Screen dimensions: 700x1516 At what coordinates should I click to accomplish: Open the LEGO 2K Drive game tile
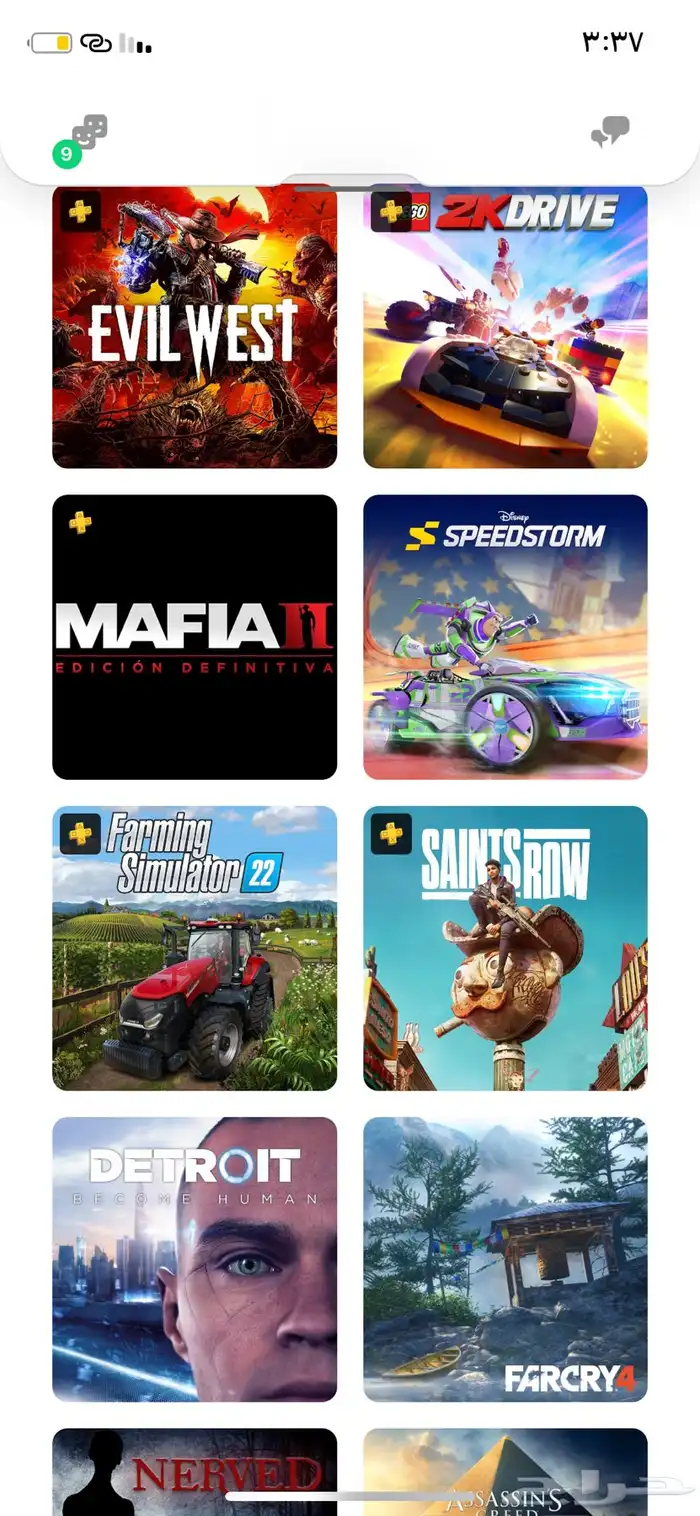pyautogui.click(x=505, y=327)
